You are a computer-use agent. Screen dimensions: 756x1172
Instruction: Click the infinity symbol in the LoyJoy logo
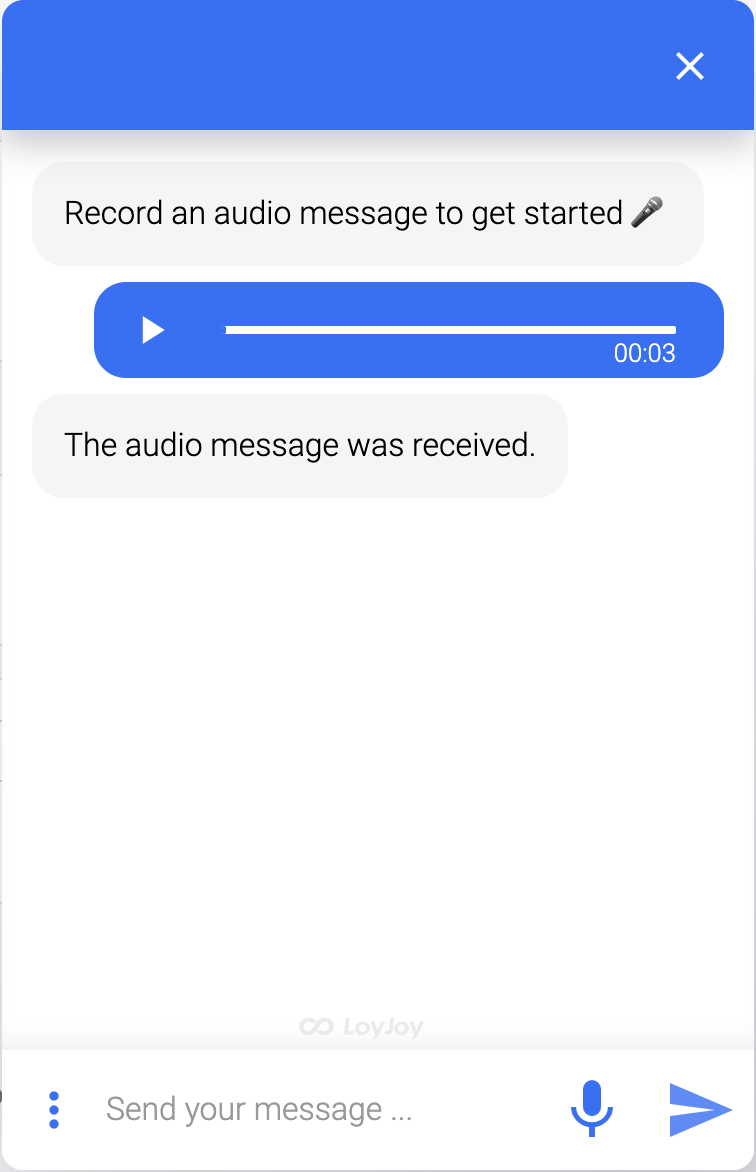pyautogui.click(x=316, y=1027)
